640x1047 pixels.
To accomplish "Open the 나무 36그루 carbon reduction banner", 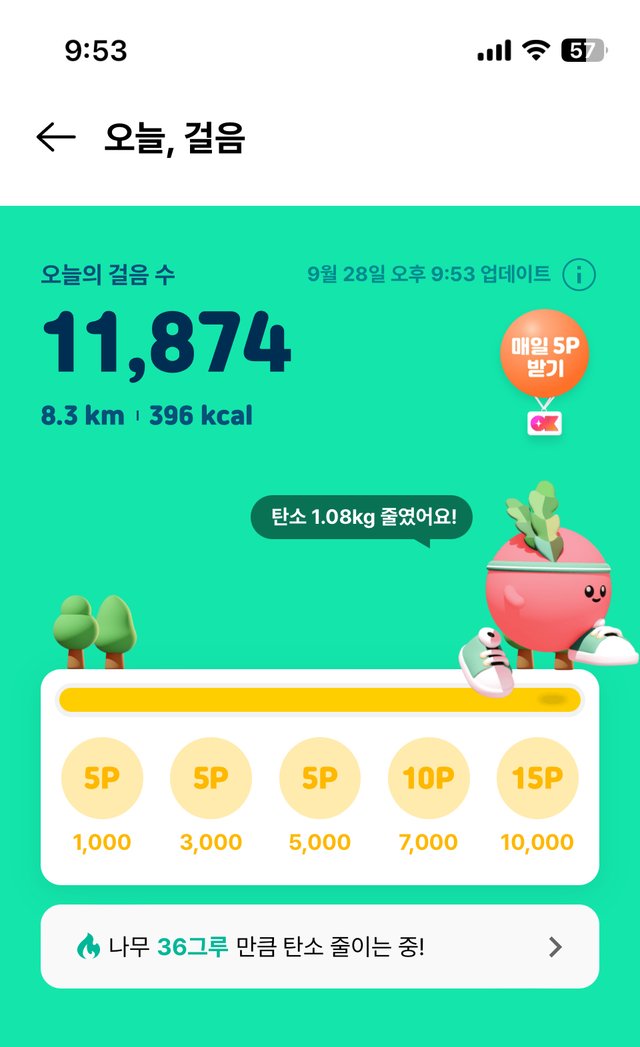I will click(x=320, y=946).
